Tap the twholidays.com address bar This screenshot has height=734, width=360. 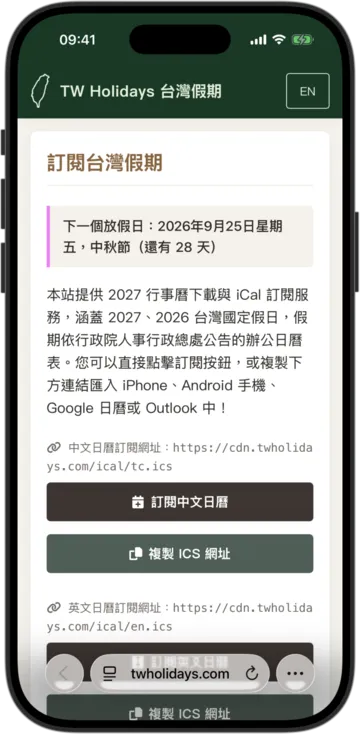[x=180, y=674]
